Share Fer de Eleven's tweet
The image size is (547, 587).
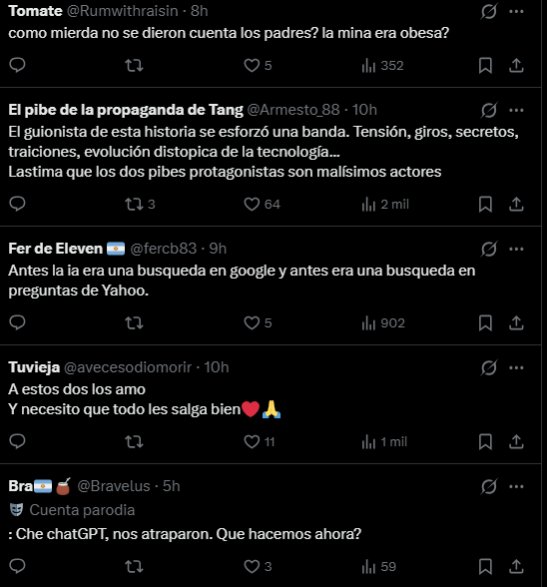click(x=516, y=323)
